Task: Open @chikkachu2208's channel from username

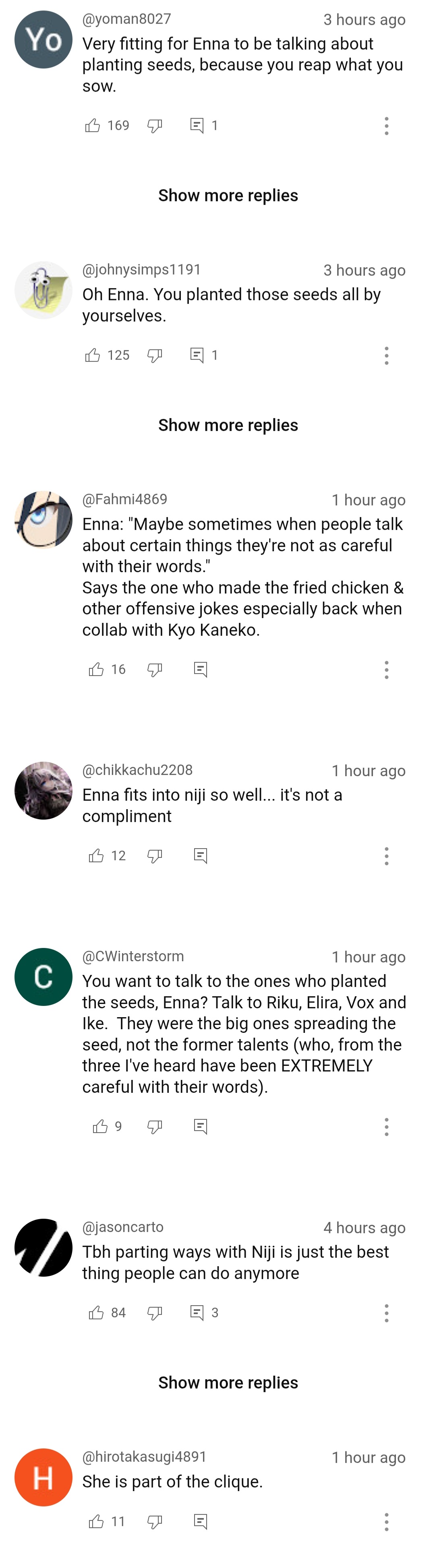Action: tap(137, 770)
